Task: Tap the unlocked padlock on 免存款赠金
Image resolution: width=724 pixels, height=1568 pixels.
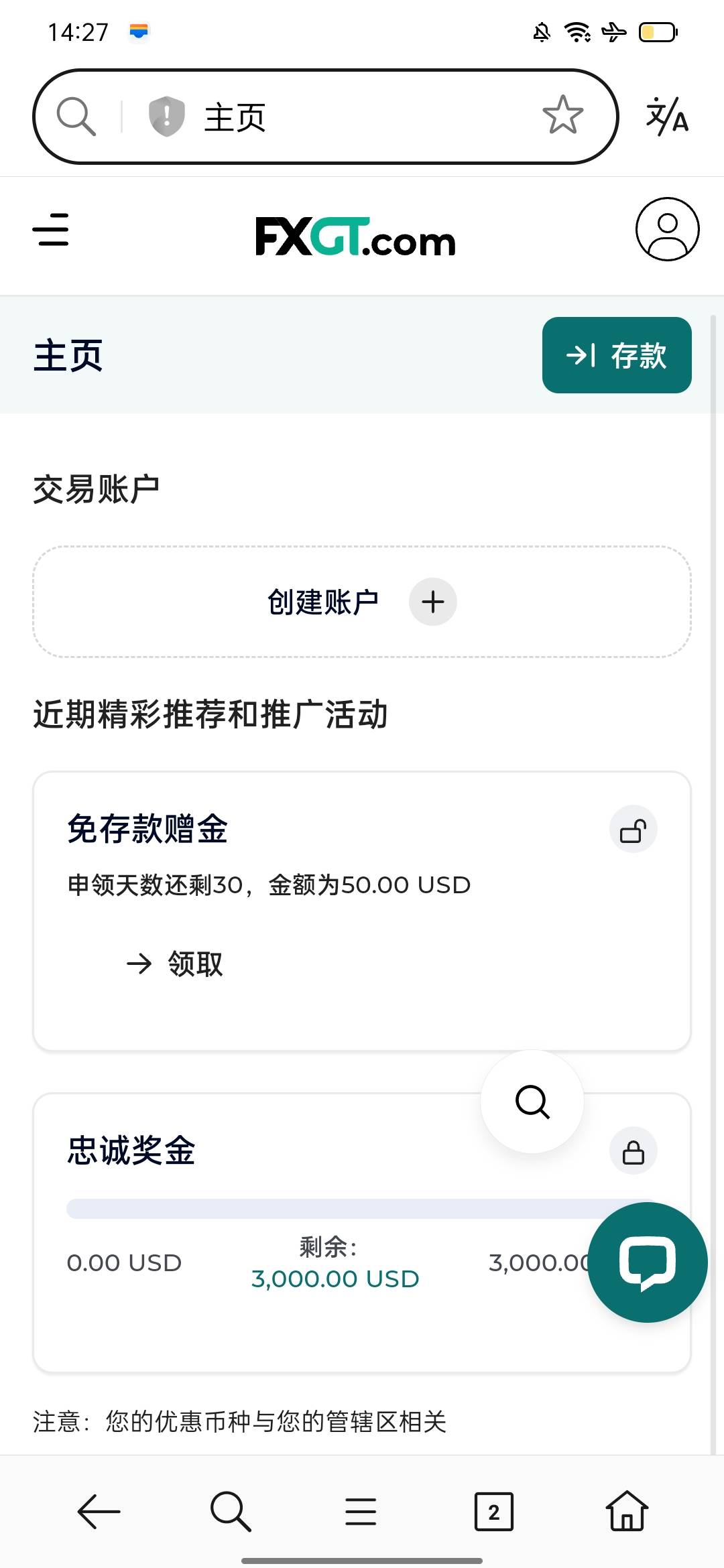Action: pyautogui.click(x=633, y=830)
